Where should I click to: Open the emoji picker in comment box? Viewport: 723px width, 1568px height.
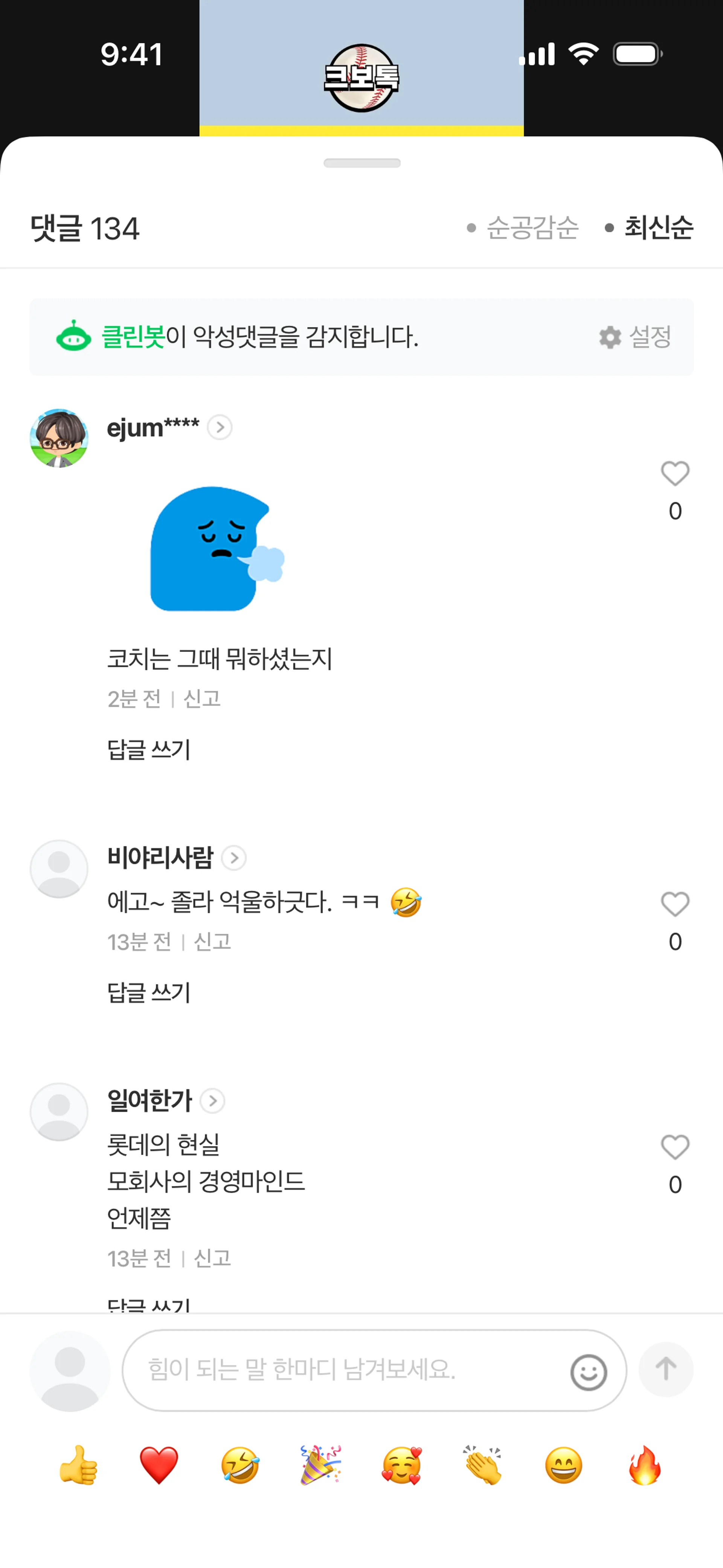(588, 1372)
